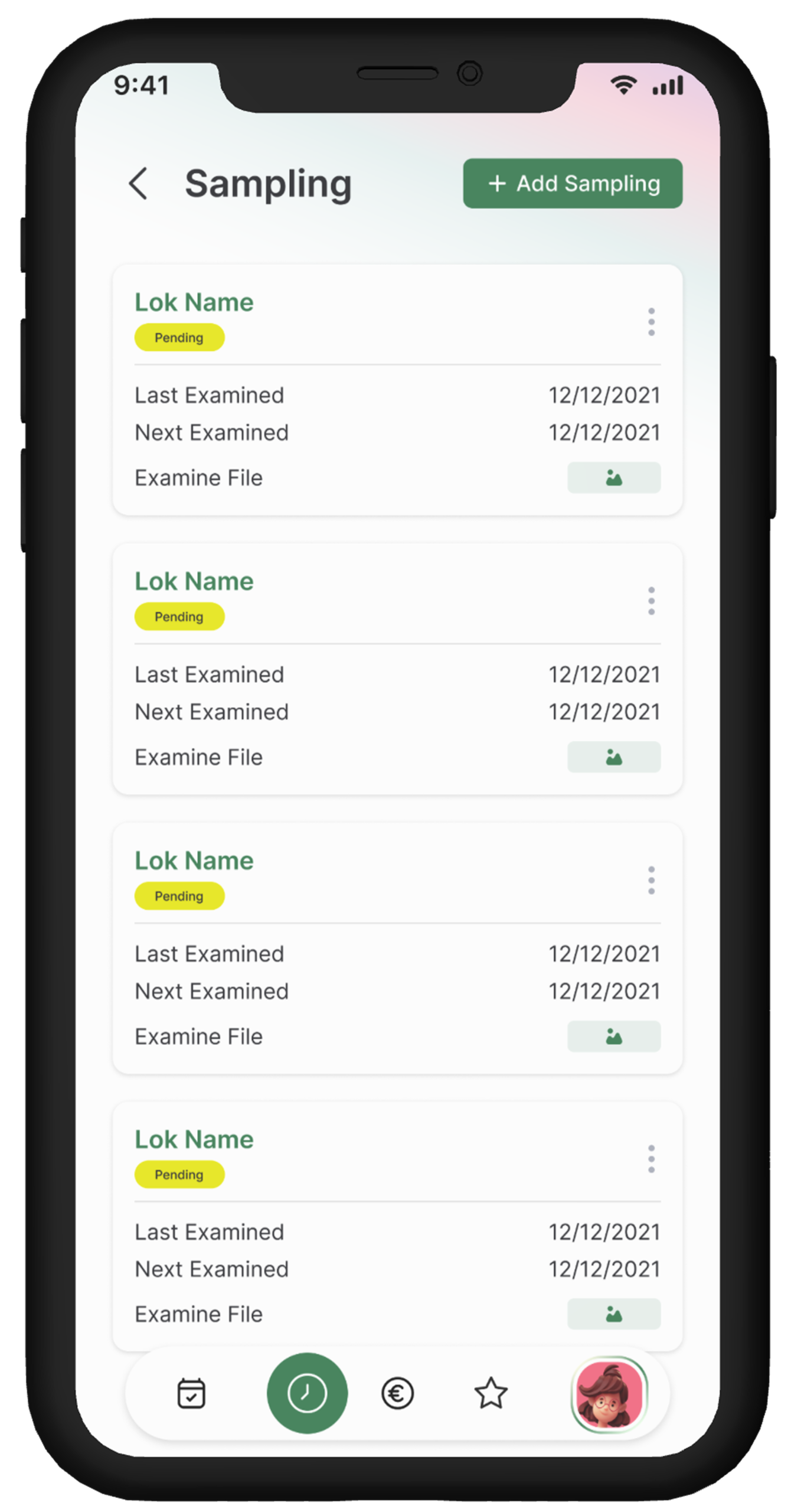Open the profile avatar tab
The height and width of the screenshot is (1512, 791).
[609, 1393]
